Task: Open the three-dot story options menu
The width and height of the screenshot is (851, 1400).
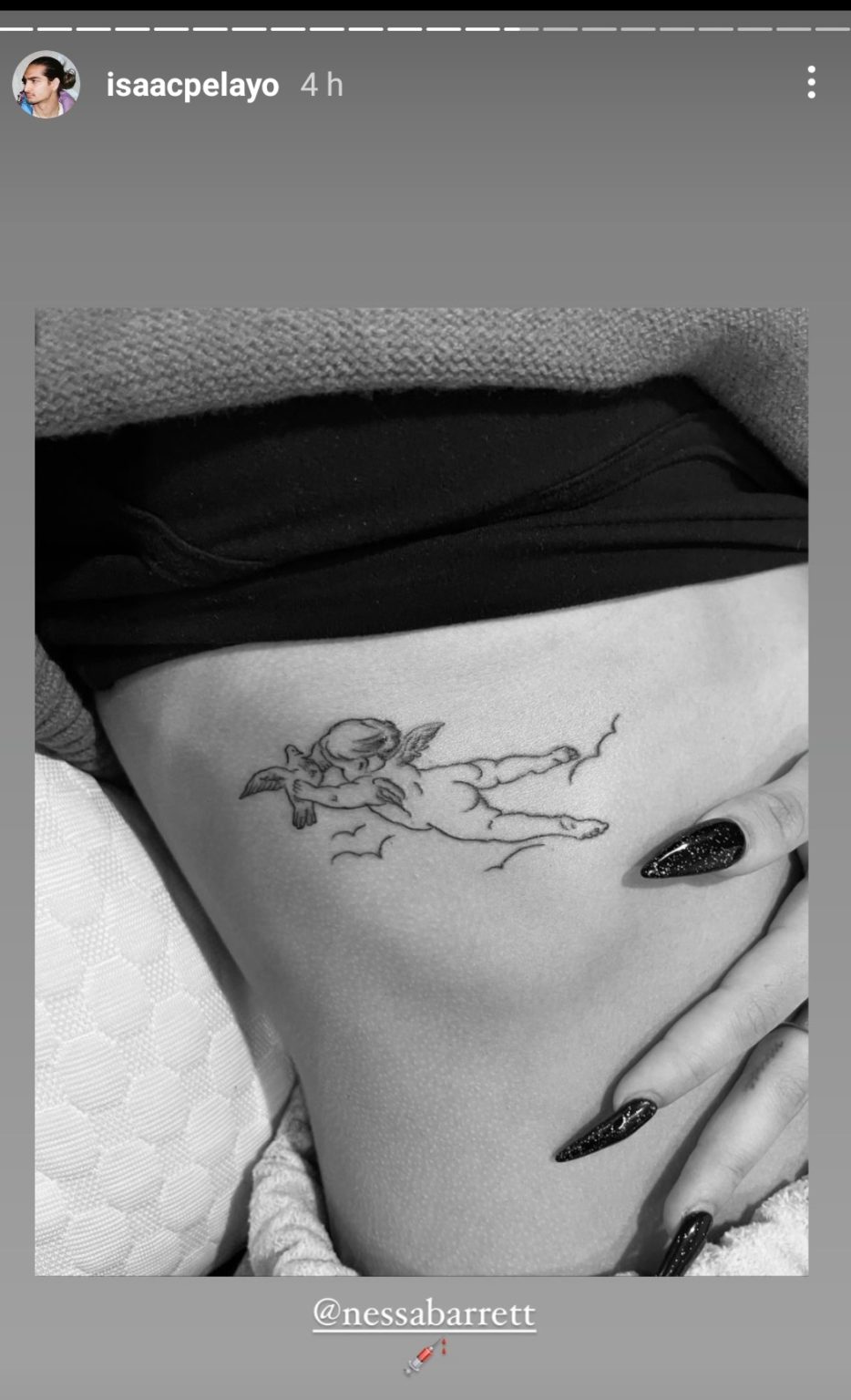Action: click(x=811, y=83)
